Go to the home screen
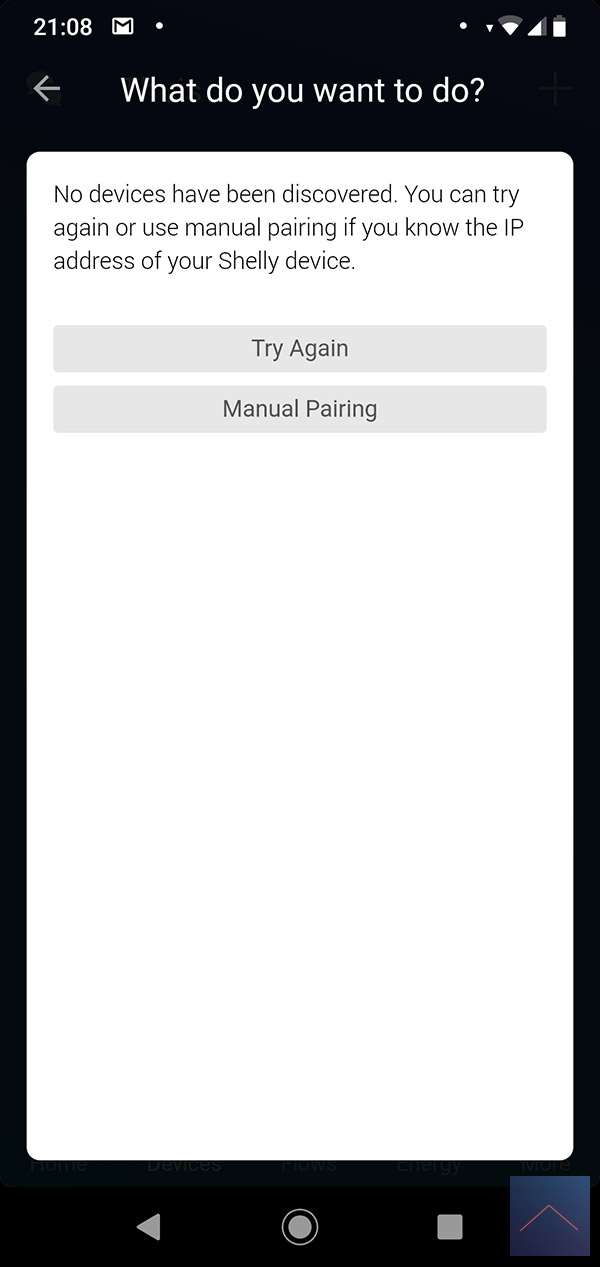Screen dimensions: 600x1267 [x=300, y=1226]
